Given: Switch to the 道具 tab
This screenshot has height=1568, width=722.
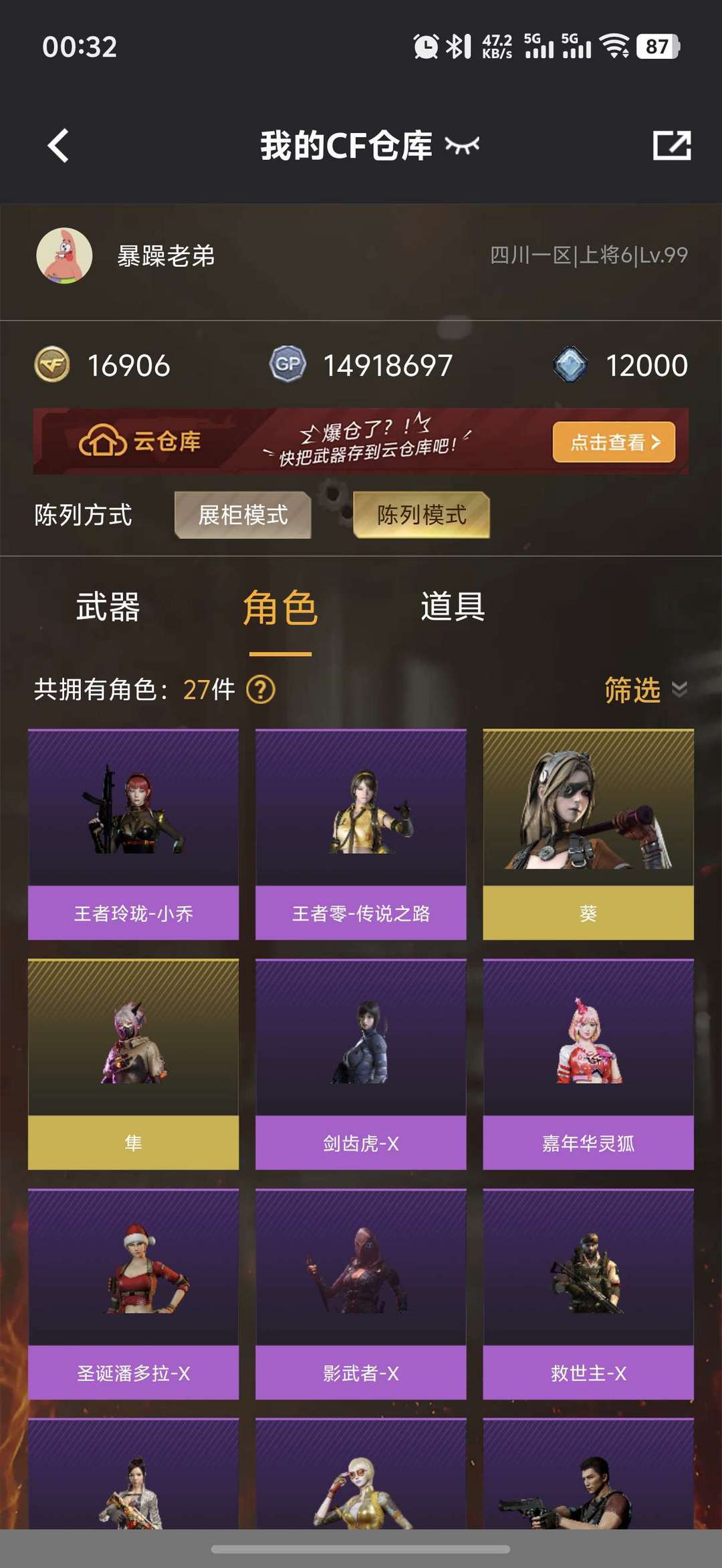Looking at the screenshot, I should tap(453, 607).
